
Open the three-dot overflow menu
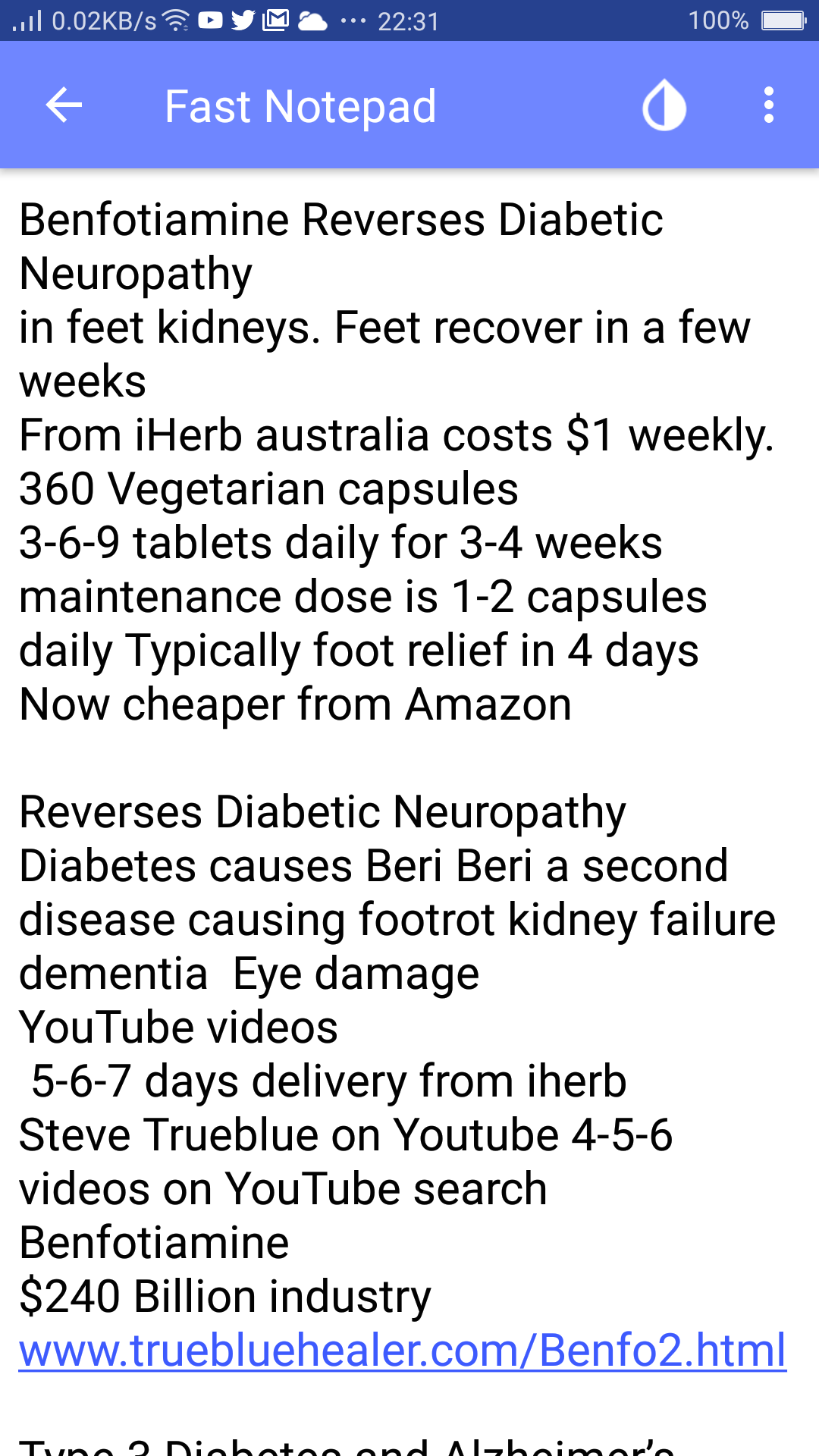coord(769,105)
